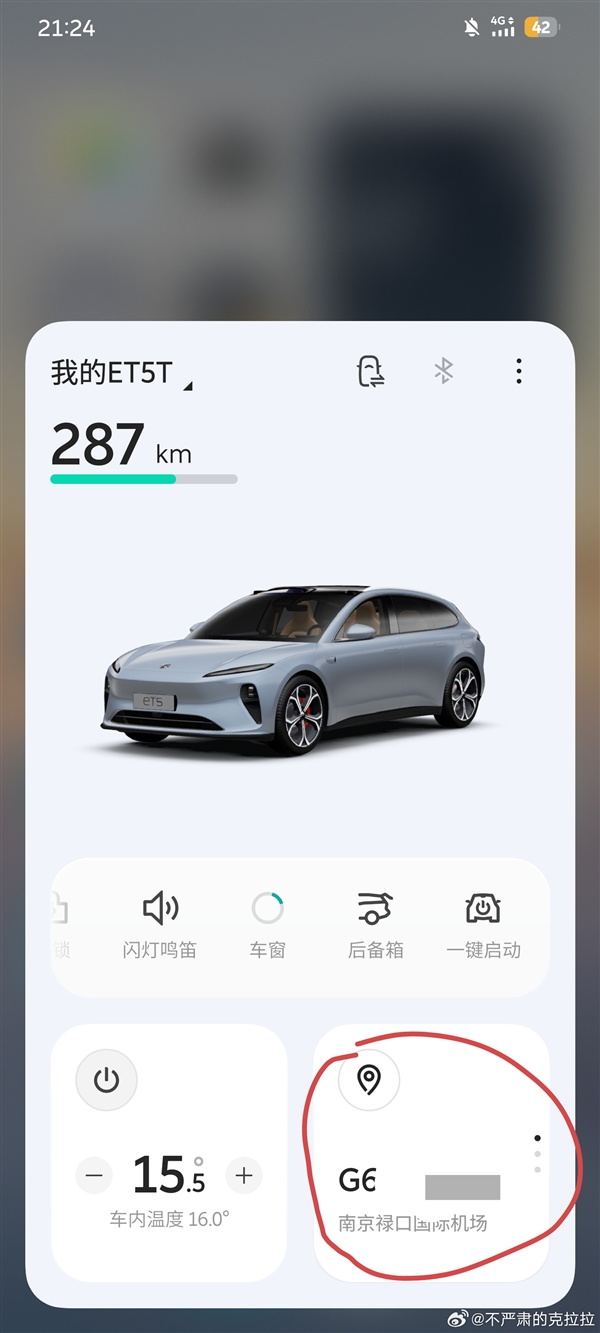Tap the vehicle sync icon beside Bluetooth
The image size is (600, 1333).
[x=371, y=372]
